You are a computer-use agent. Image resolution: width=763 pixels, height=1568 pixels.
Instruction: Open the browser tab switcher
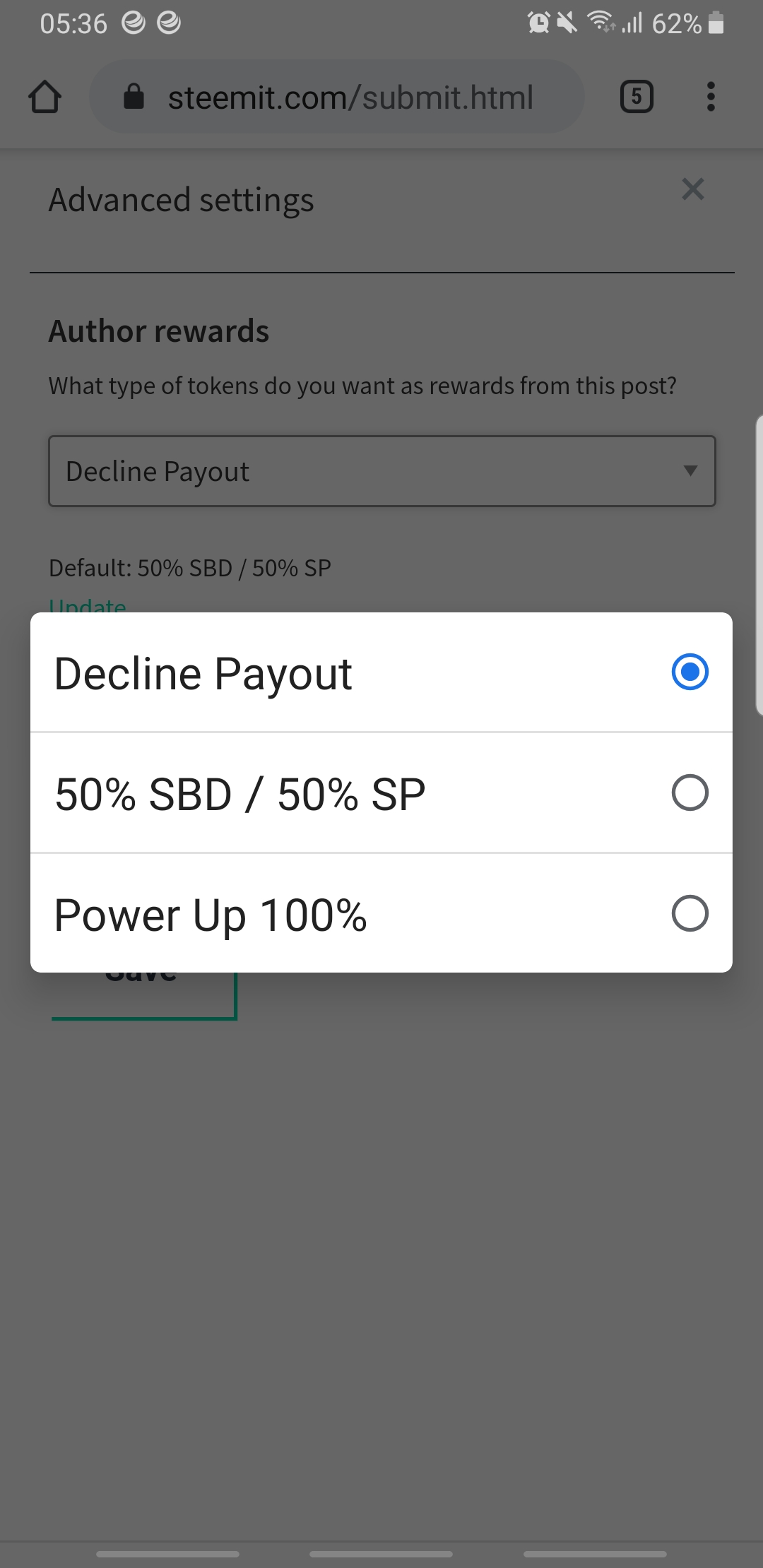(637, 97)
